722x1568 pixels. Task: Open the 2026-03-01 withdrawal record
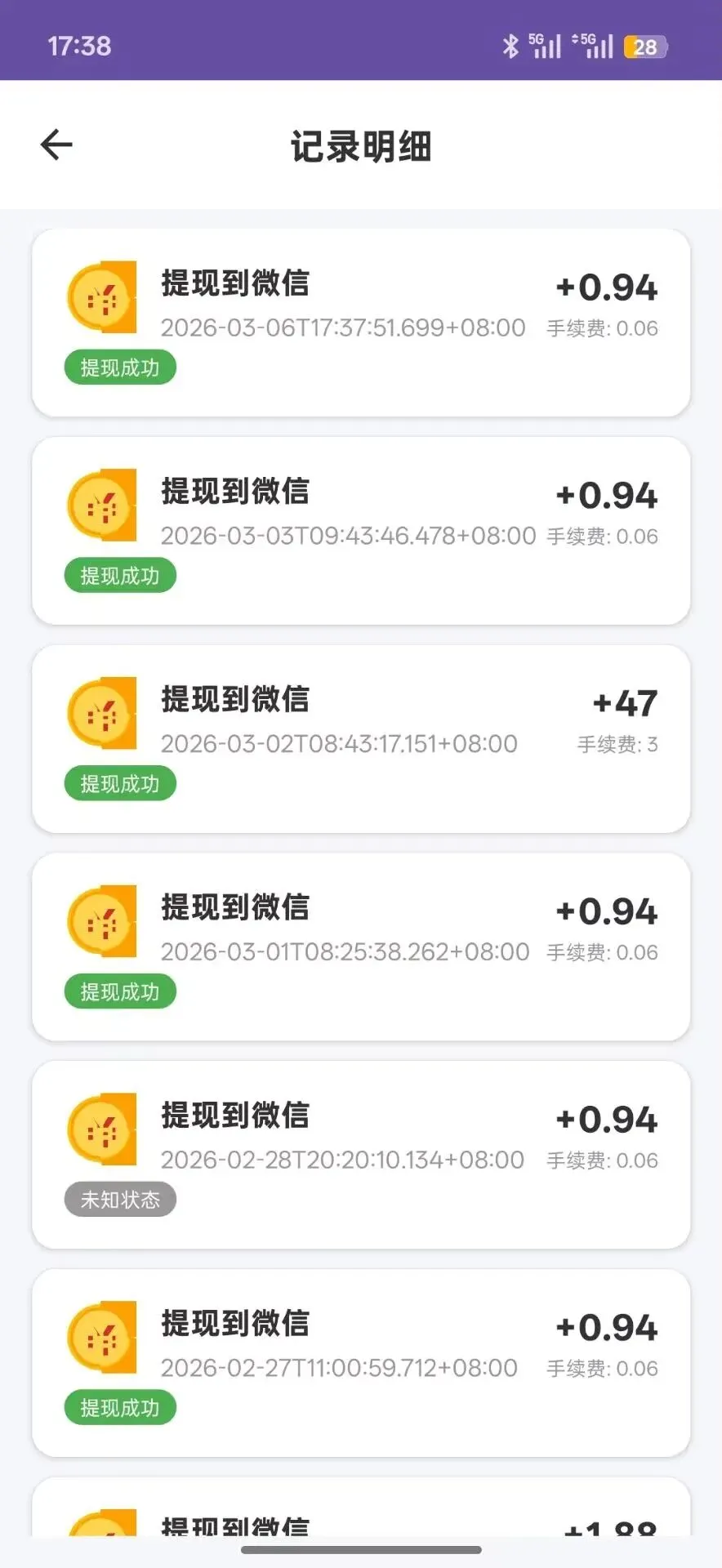[x=360, y=947]
